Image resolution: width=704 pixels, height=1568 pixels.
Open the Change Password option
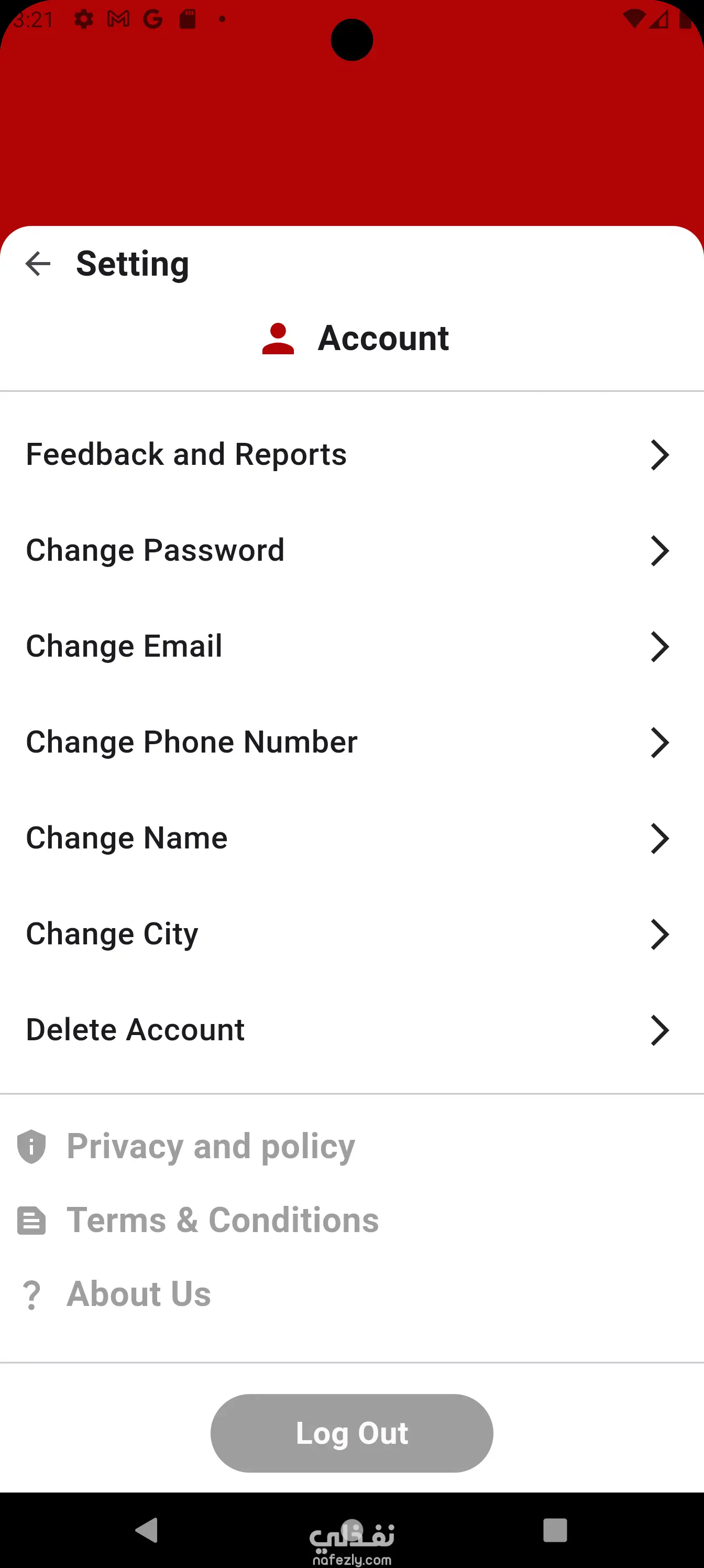351,550
